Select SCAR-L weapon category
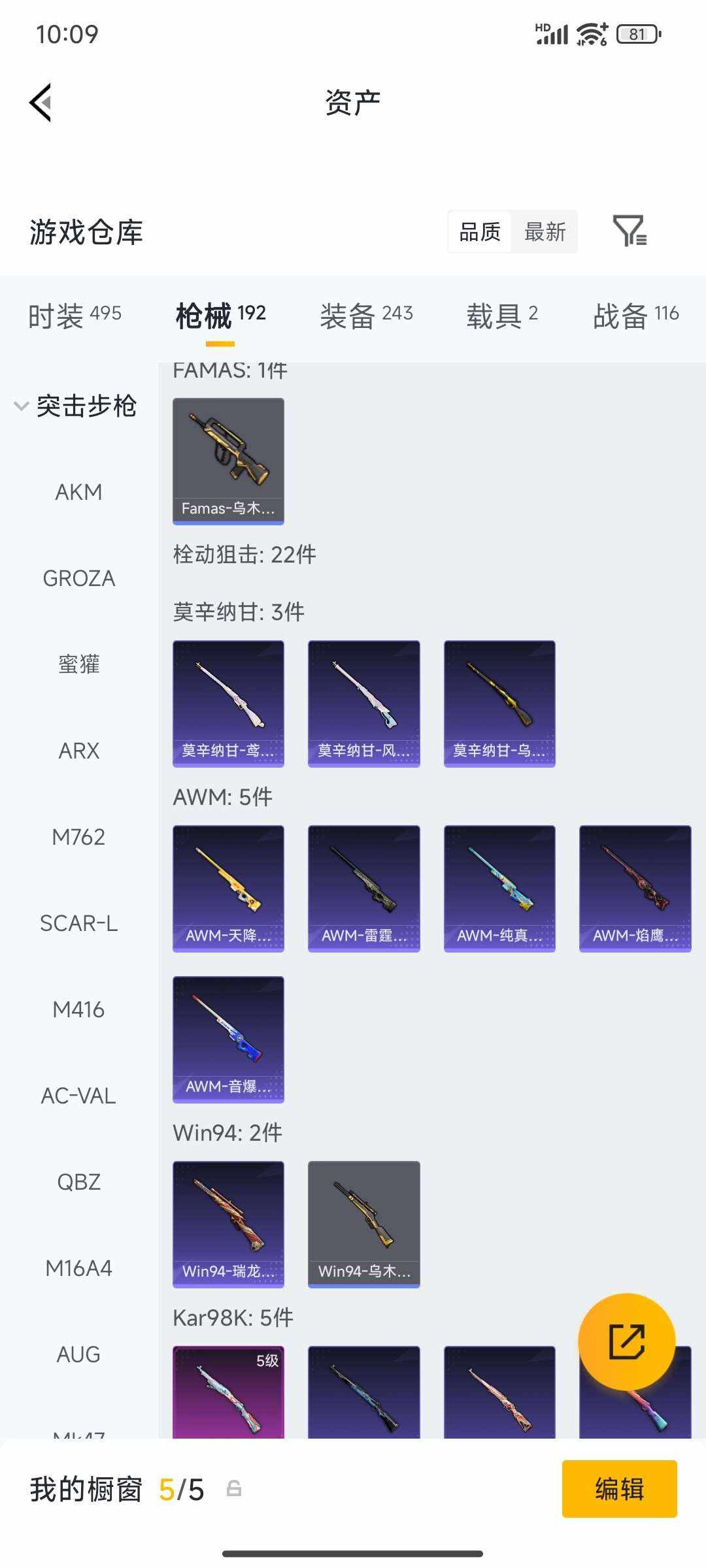 point(78,923)
